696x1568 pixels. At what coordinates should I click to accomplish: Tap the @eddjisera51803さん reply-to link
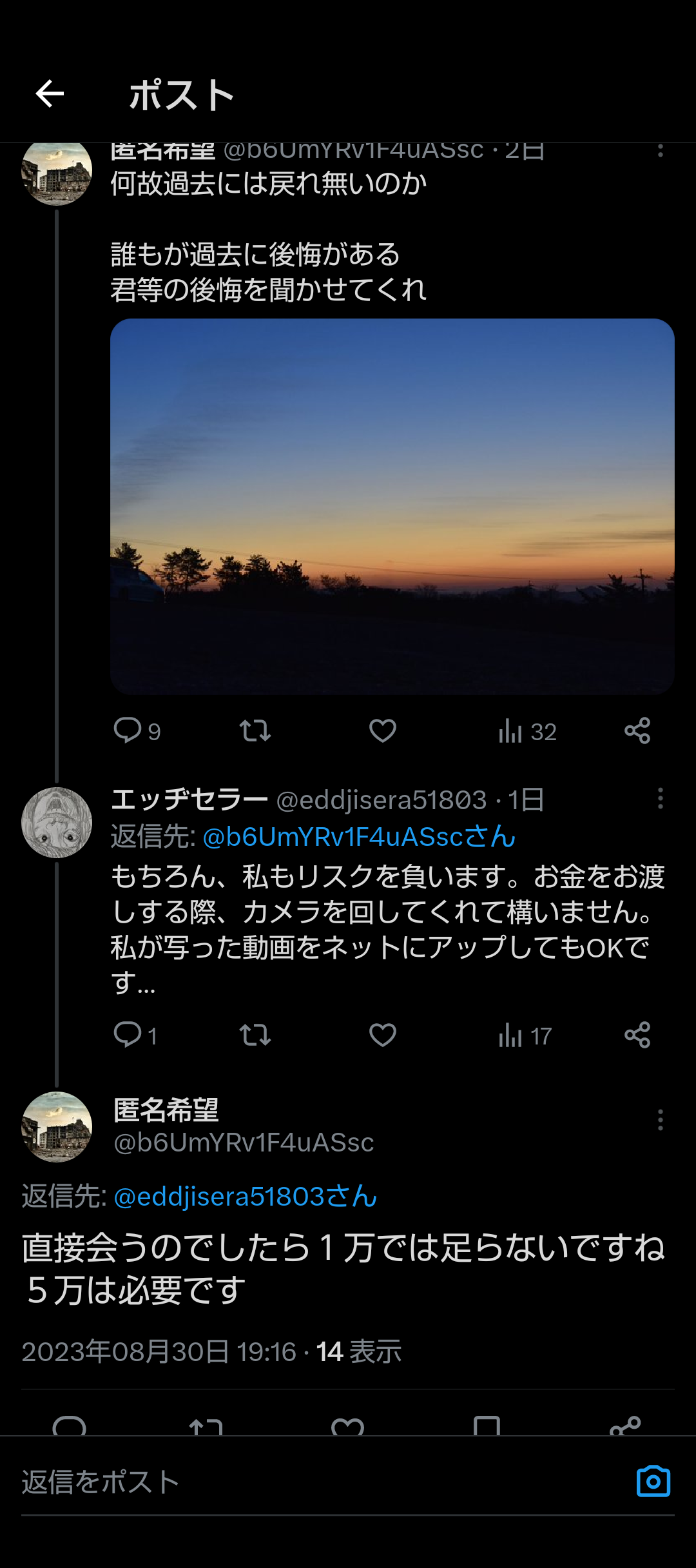pyautogui.click(x=245, y=1197)
